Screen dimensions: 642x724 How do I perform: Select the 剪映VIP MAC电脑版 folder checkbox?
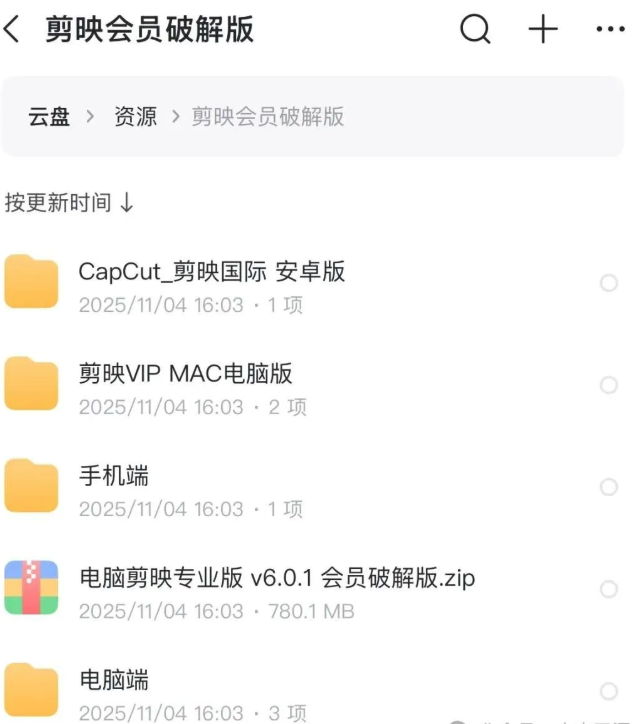(608, 385)
